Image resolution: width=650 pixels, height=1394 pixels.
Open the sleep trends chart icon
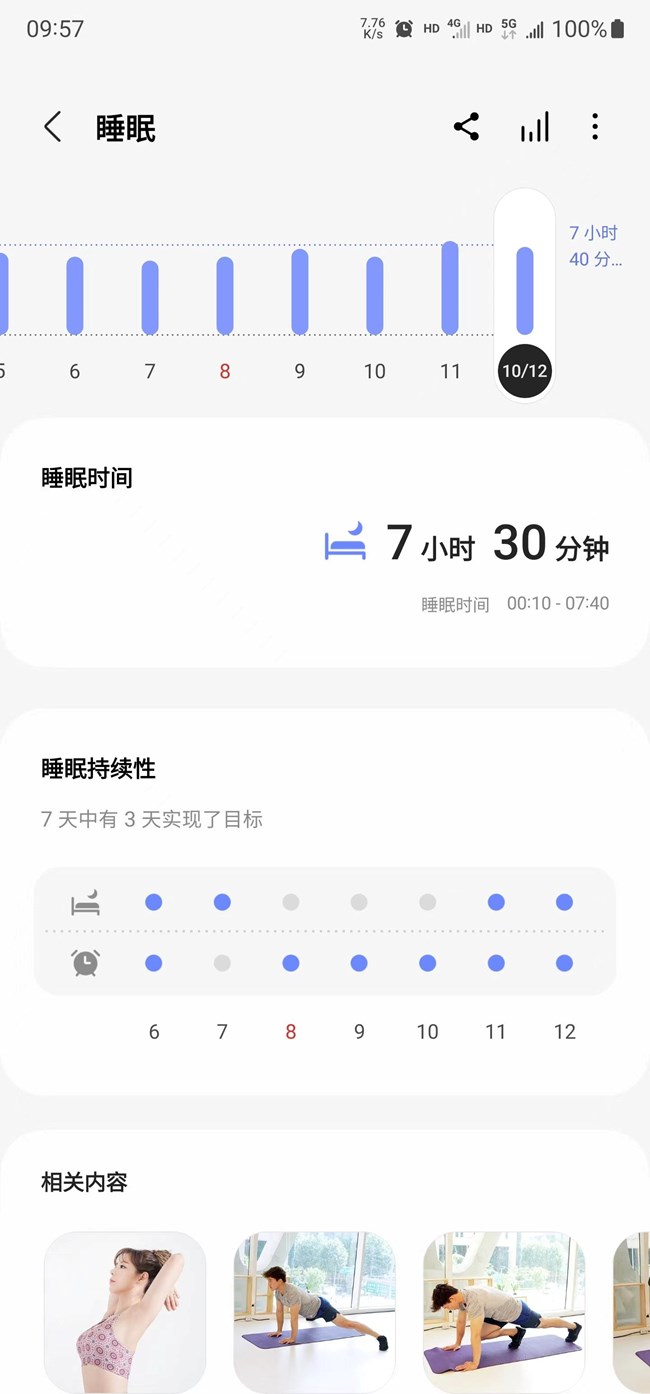tap(535, 127)
